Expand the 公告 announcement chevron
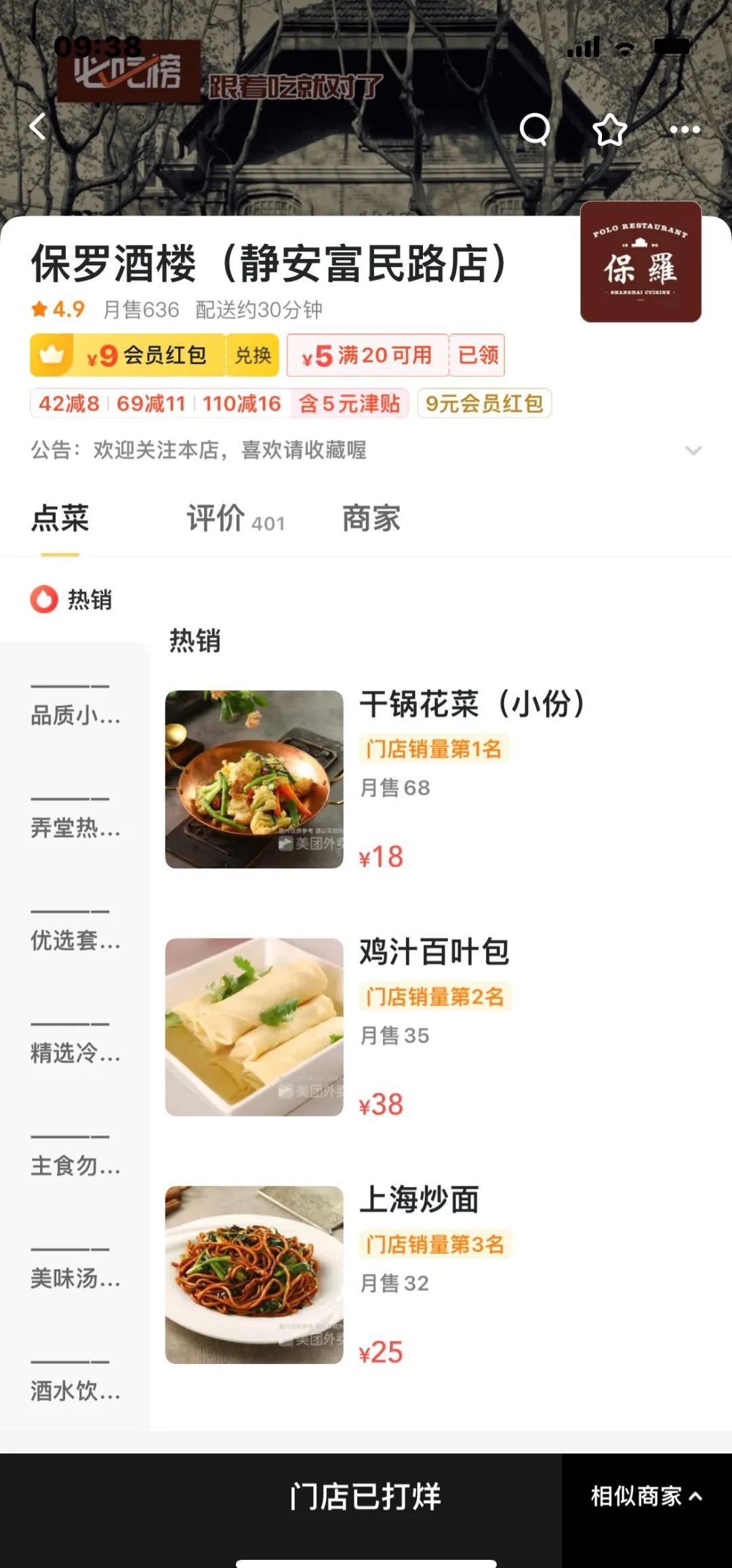This screenshot has width=732, height=1568. 693,450
